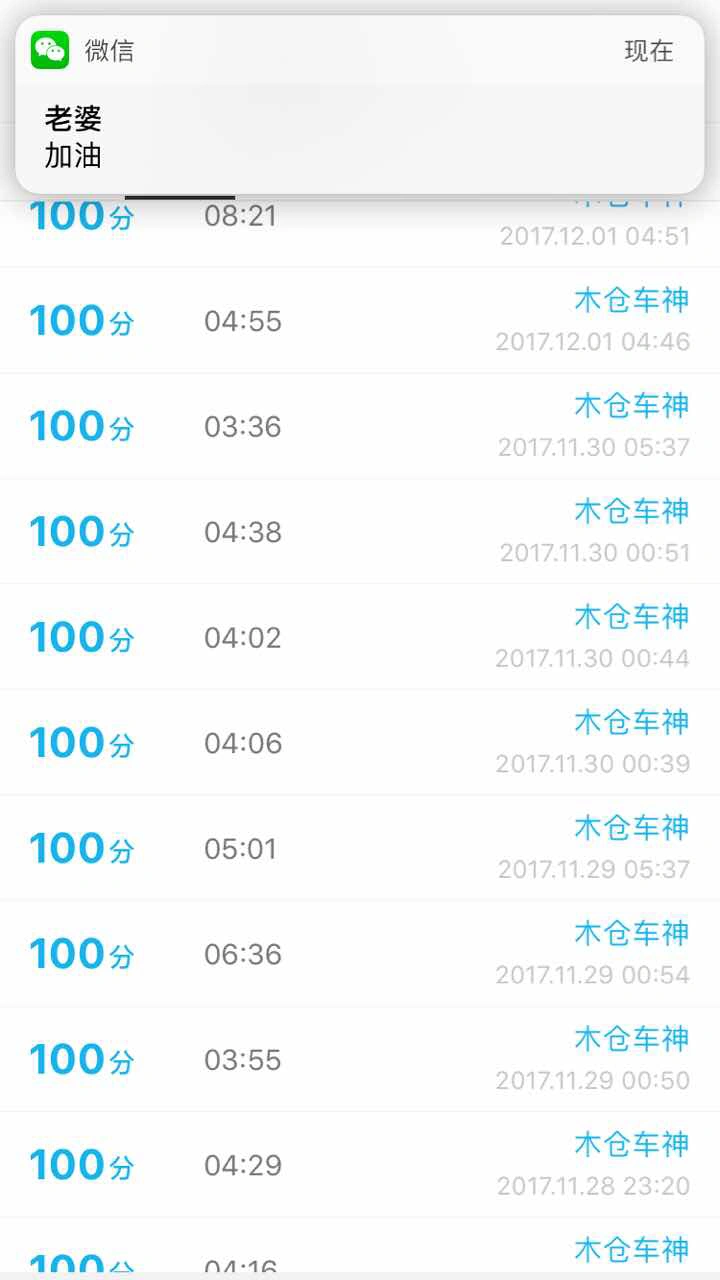Viewport: 720px width, 1280px height.
Task: View the record dated 2017.11.29 00:50
Action: pyautogui.click(x=360, y=1059)
